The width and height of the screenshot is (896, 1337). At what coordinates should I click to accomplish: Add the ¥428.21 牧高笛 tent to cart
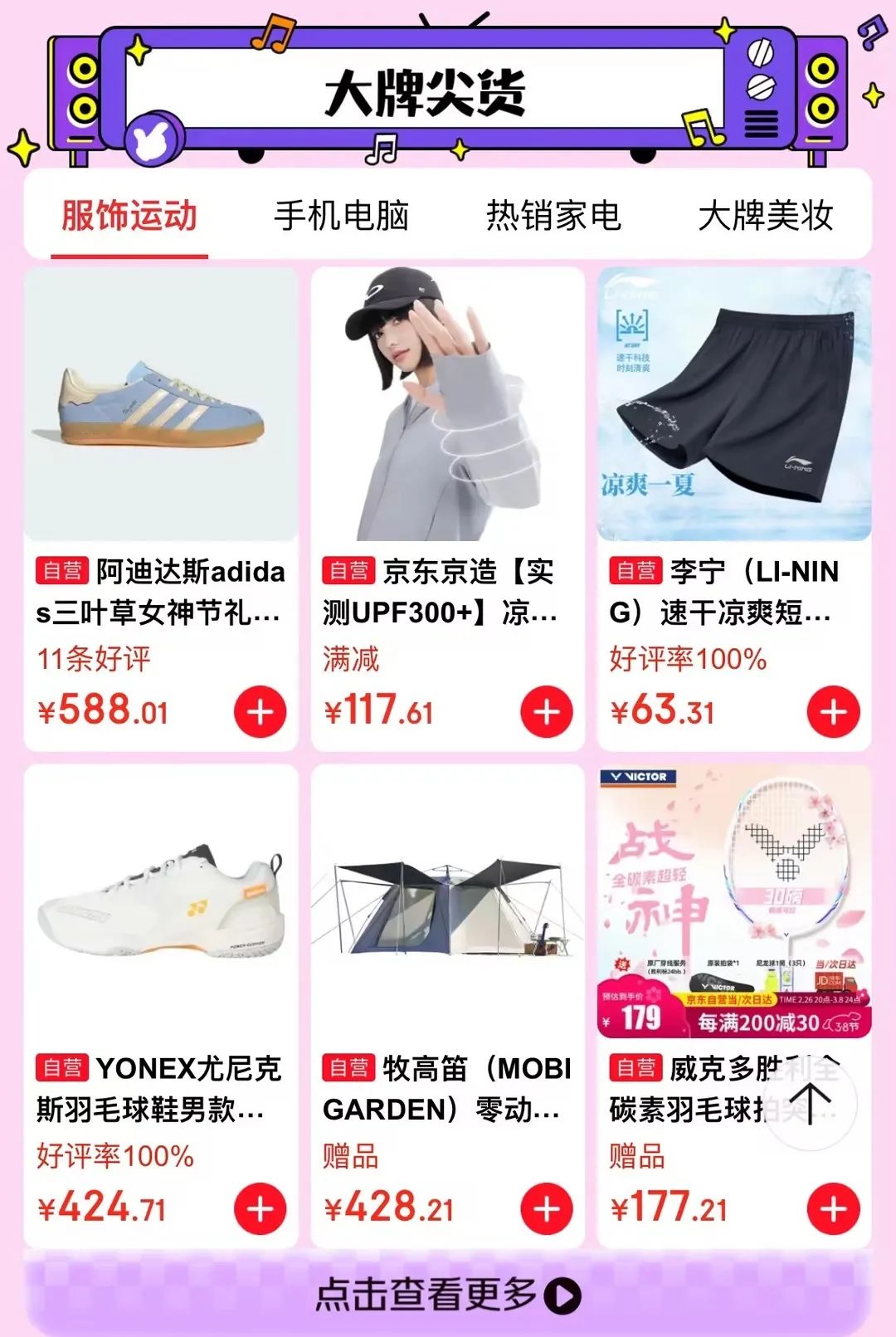547,1209
